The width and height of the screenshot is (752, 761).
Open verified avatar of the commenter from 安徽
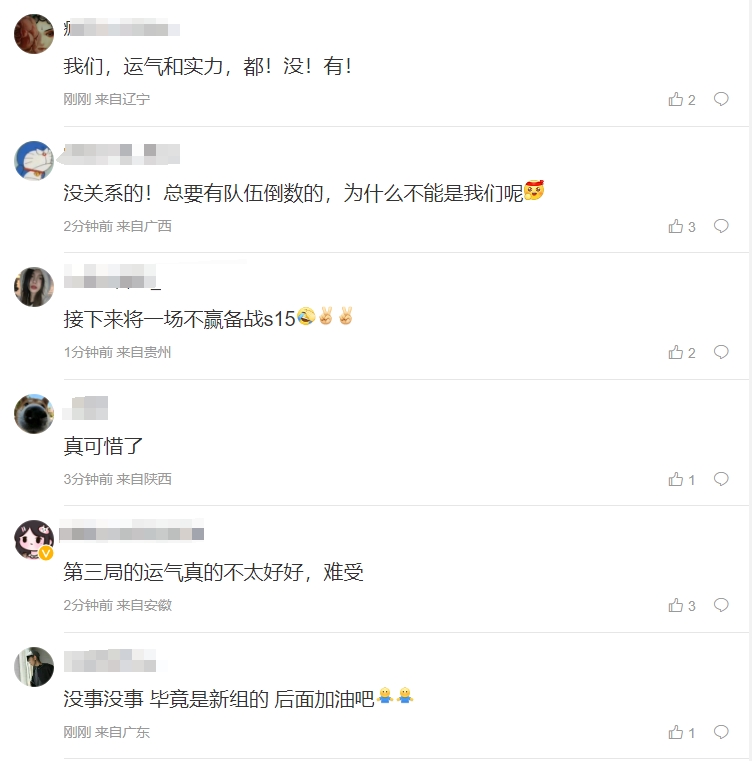pyautogui.click(x=34, y=540)
